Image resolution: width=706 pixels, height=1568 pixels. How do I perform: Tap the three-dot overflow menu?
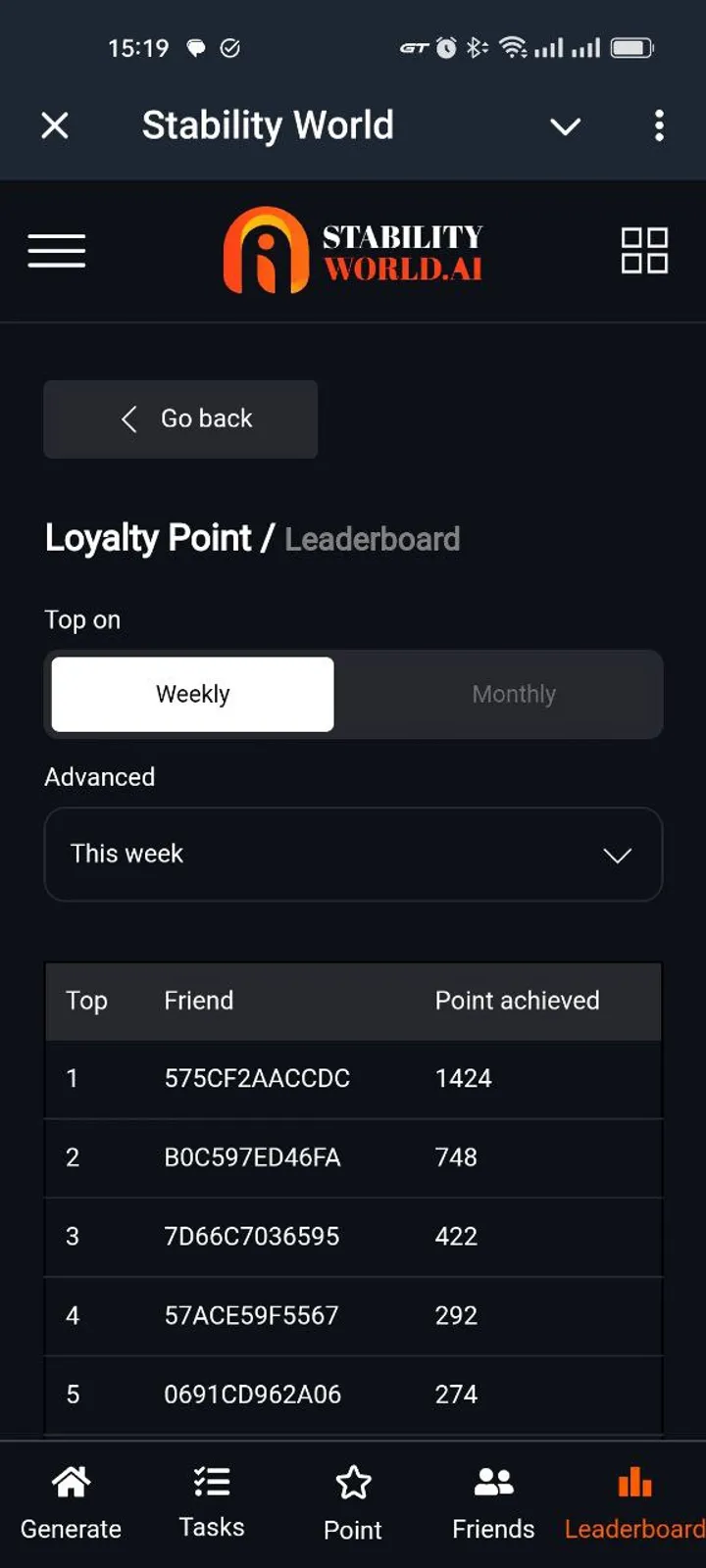(659, 125)
